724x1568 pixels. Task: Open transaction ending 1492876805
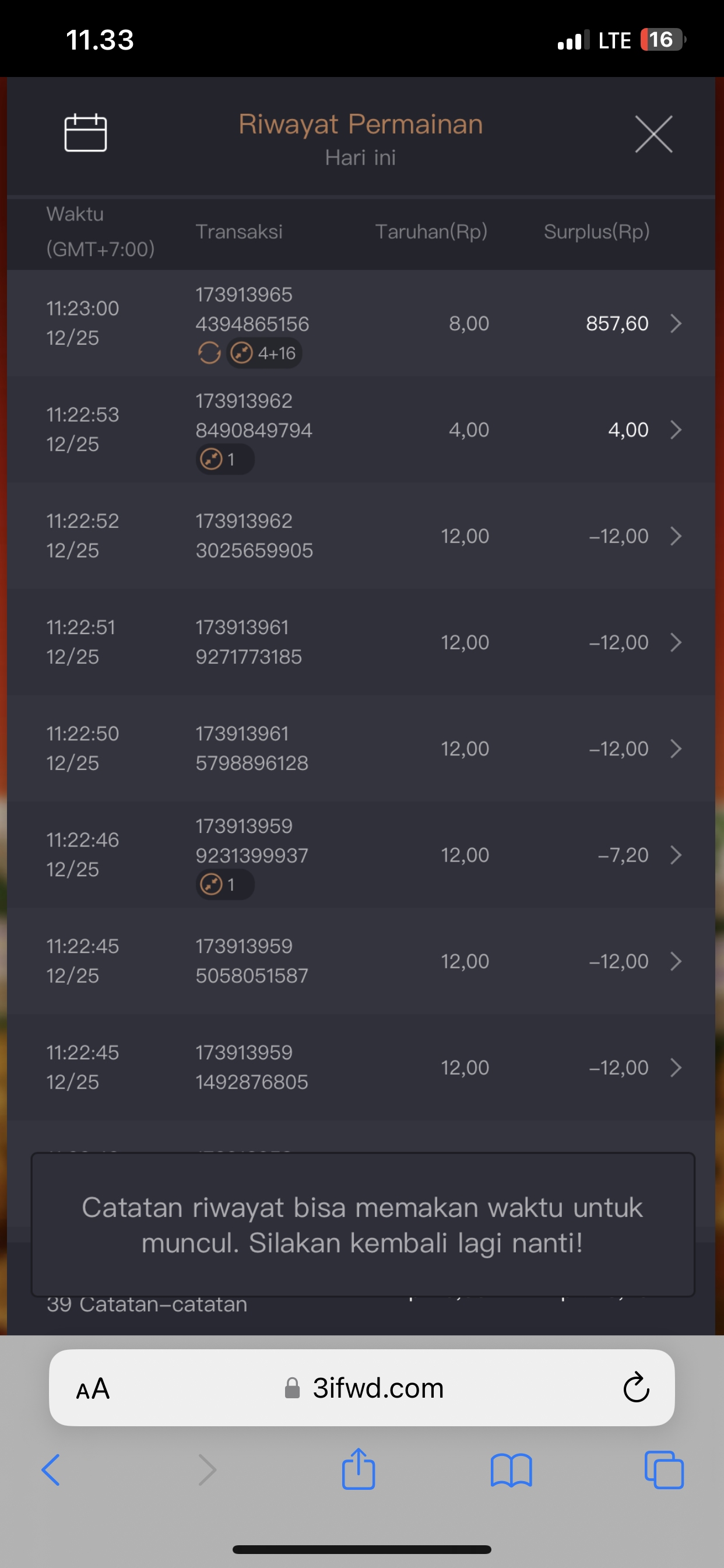pos(674,1067)
